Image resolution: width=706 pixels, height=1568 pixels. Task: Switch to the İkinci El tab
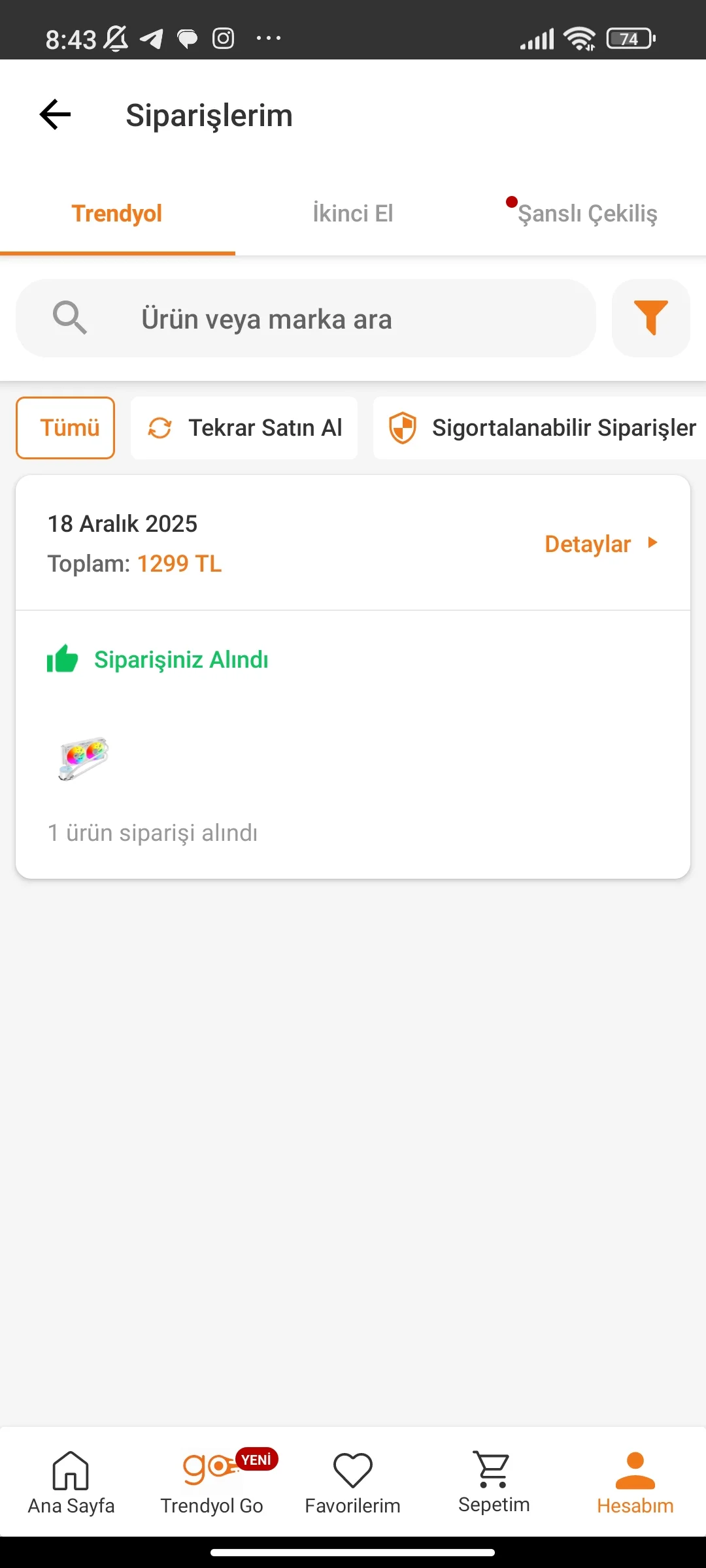tap(352, 214)
